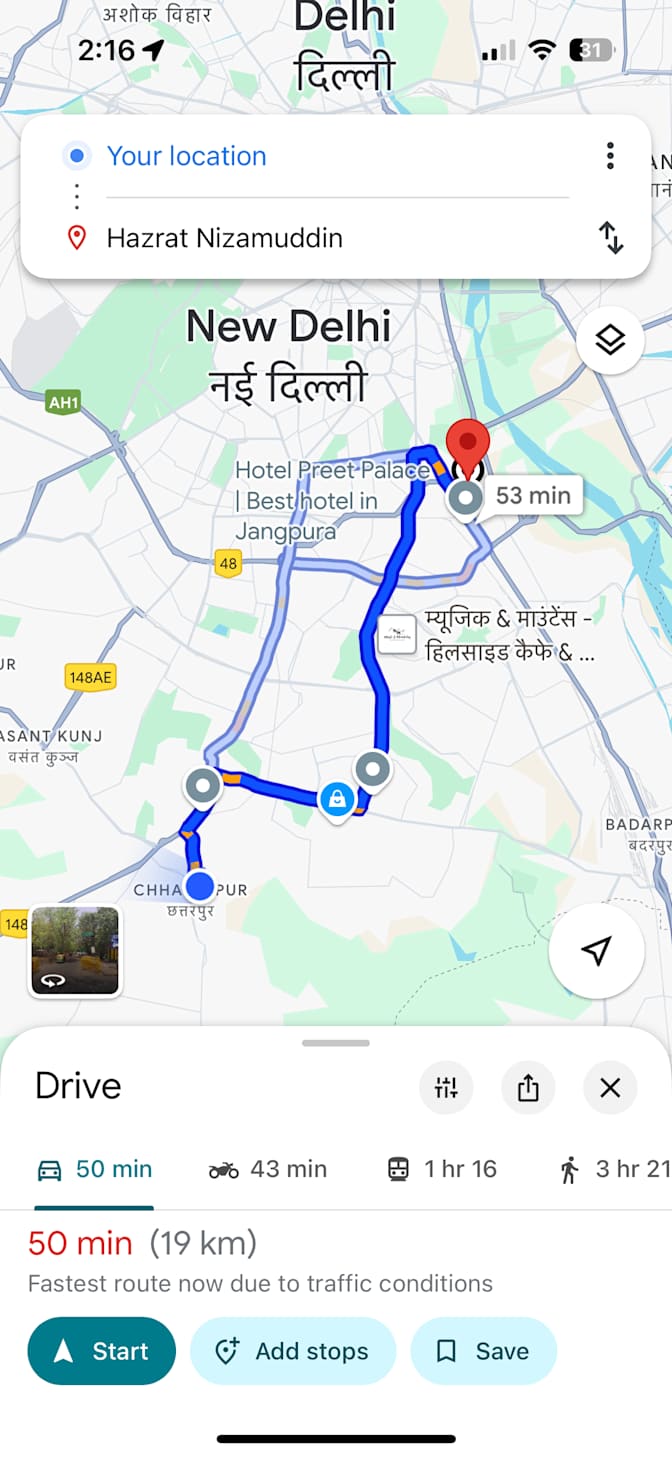Open the map layers selector
Viewport: 672px width, 1457px height.
[610, 341]
